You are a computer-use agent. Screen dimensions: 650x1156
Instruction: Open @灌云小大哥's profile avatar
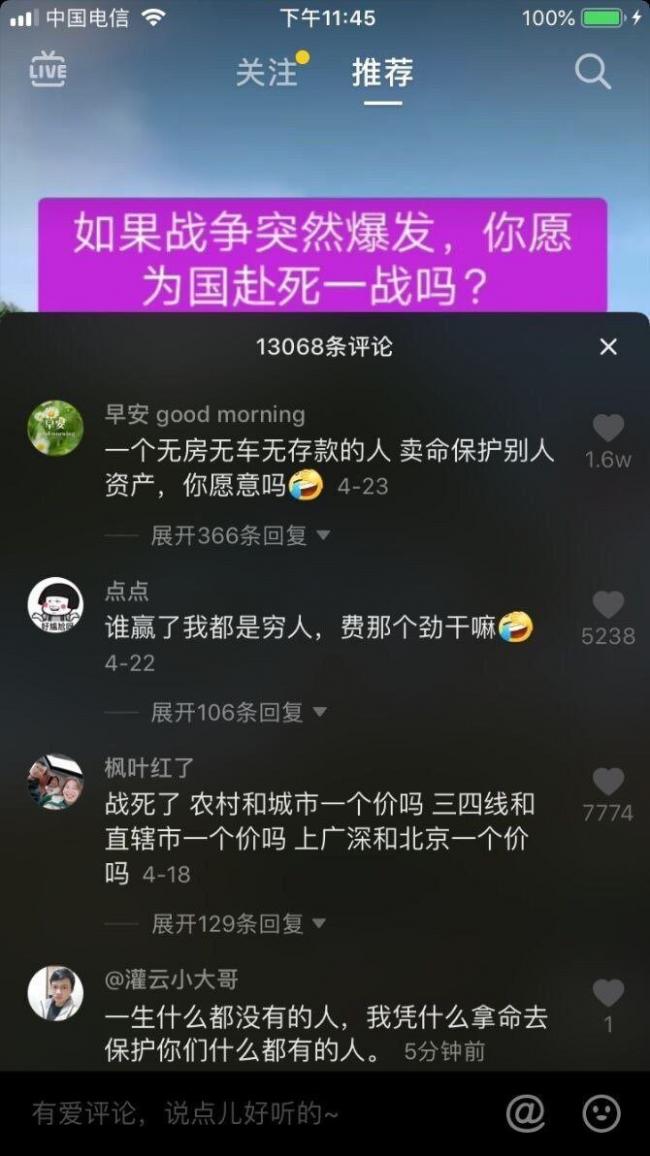[x=55, y=992]
